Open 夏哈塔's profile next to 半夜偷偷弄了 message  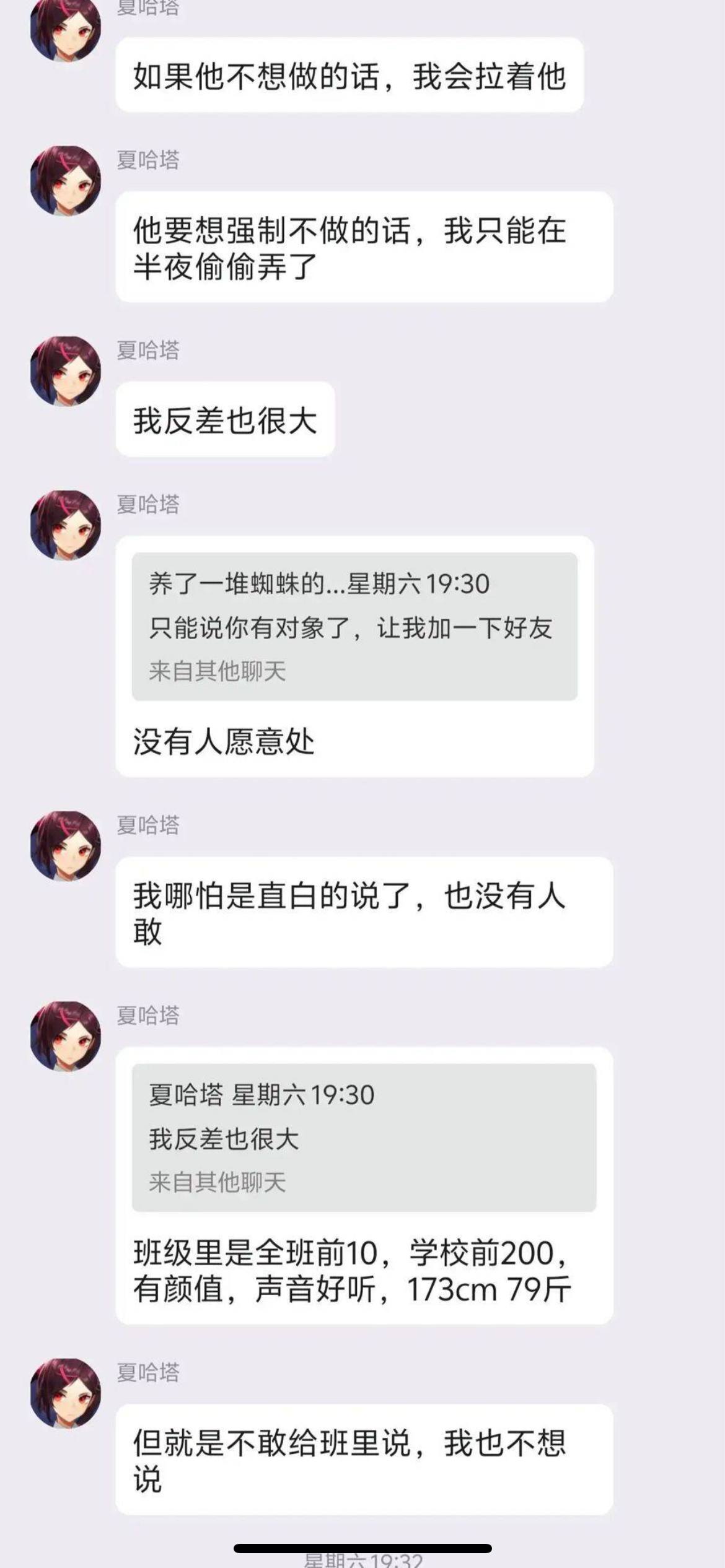tap(66, 181)
